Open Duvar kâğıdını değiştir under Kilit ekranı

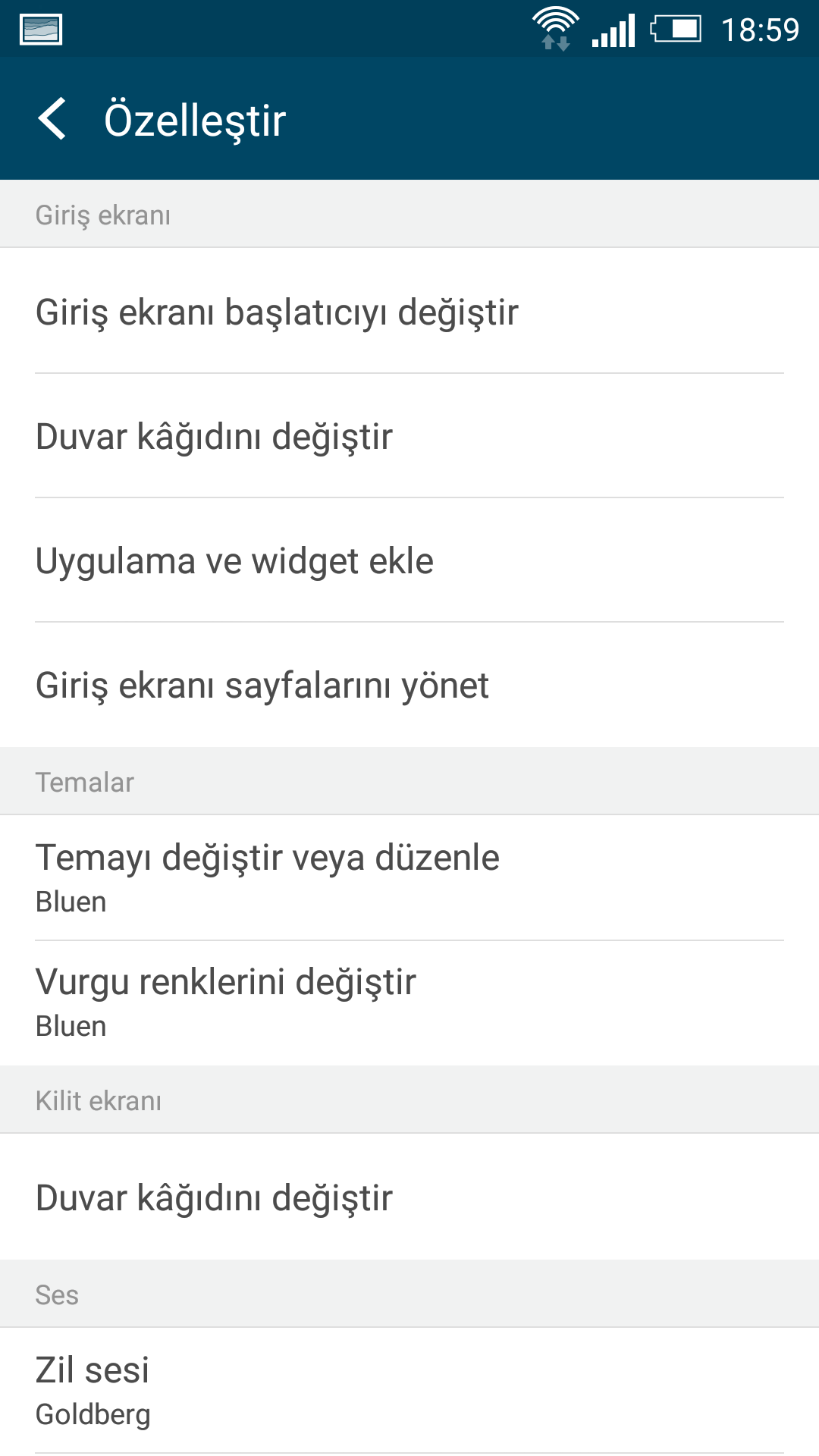409,1197
